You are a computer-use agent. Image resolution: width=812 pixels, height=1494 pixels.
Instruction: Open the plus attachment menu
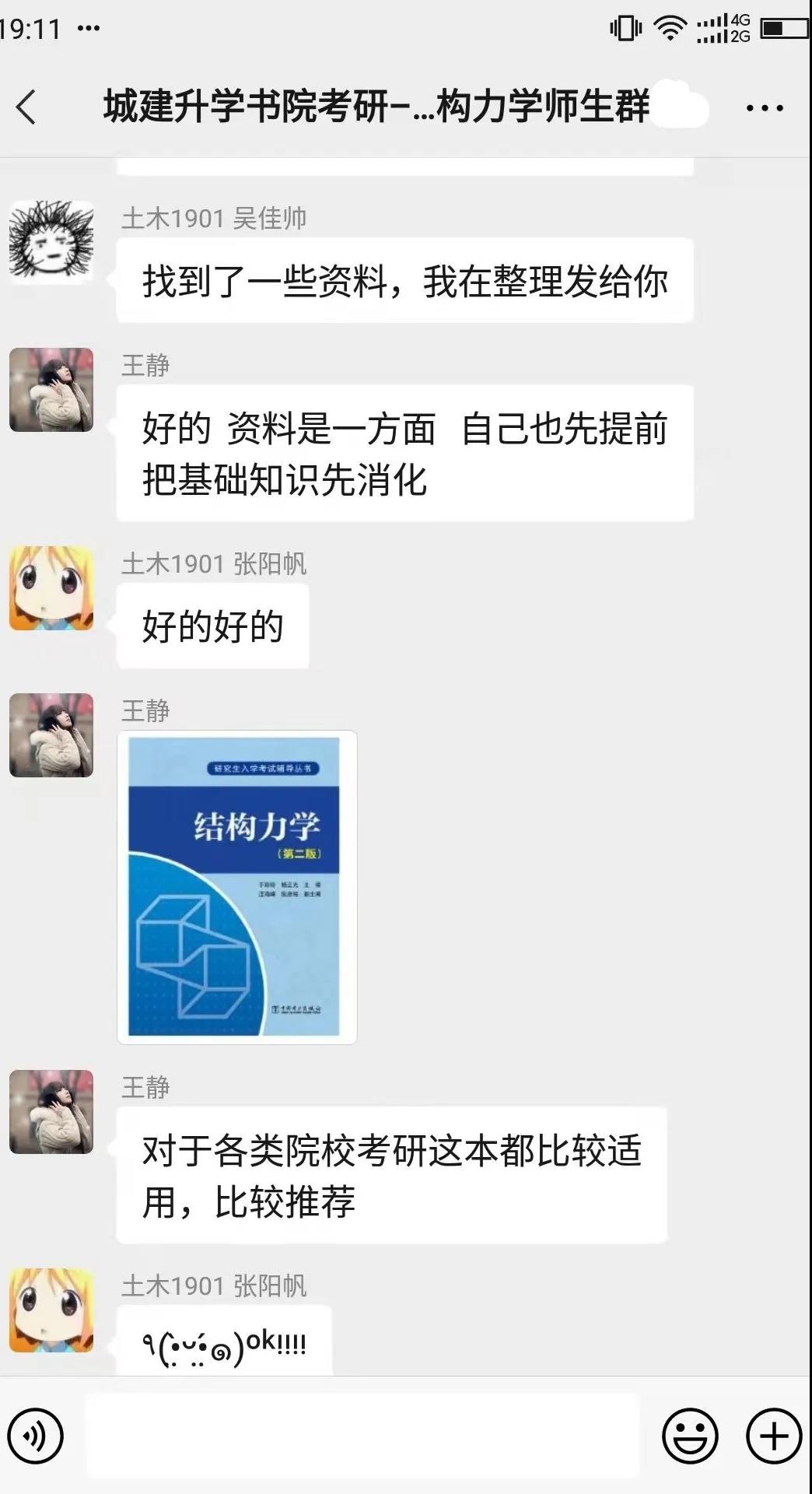pyautogui.click(x=773, y=1436)
